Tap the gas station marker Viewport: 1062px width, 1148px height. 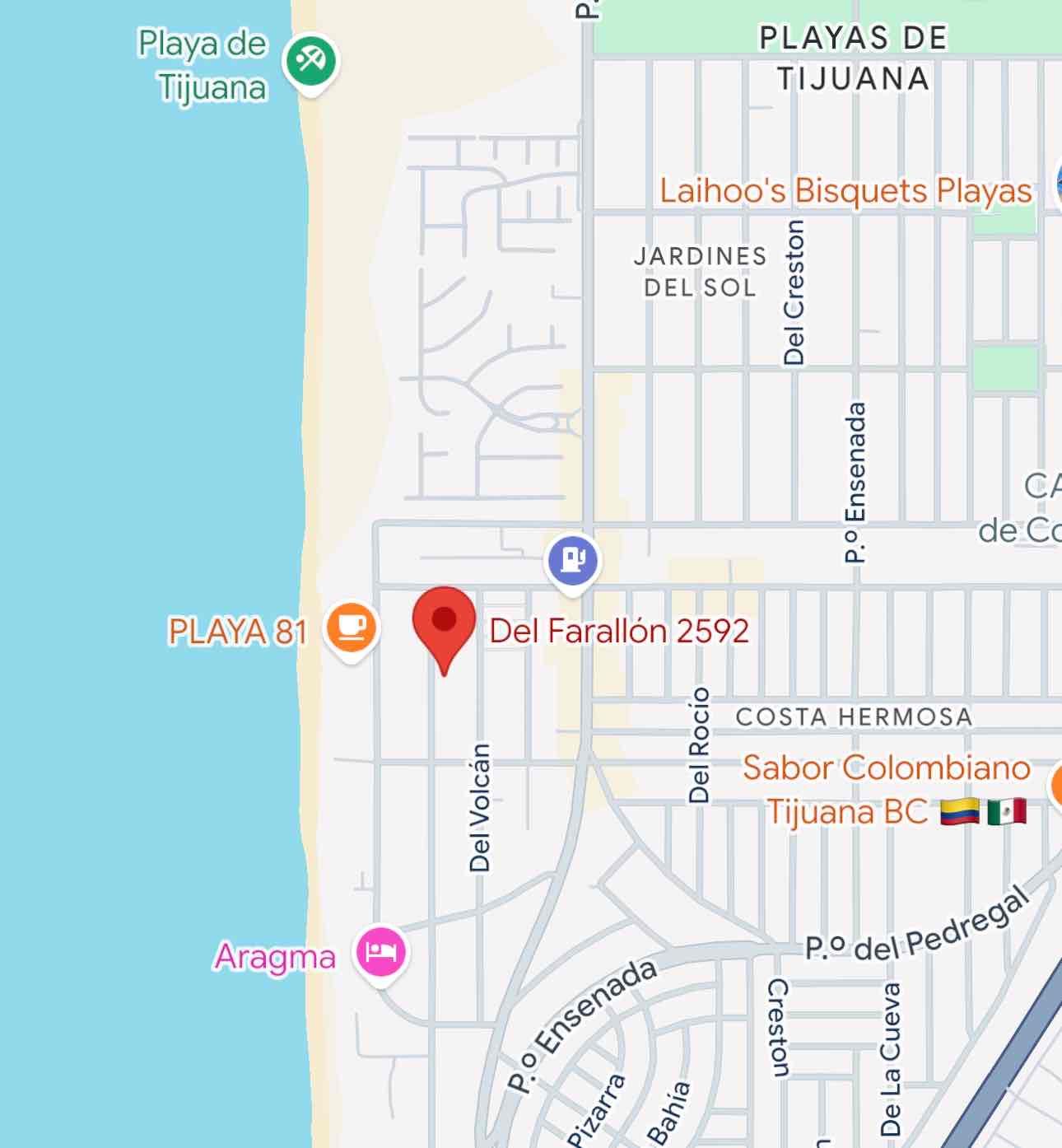point(573,561)
